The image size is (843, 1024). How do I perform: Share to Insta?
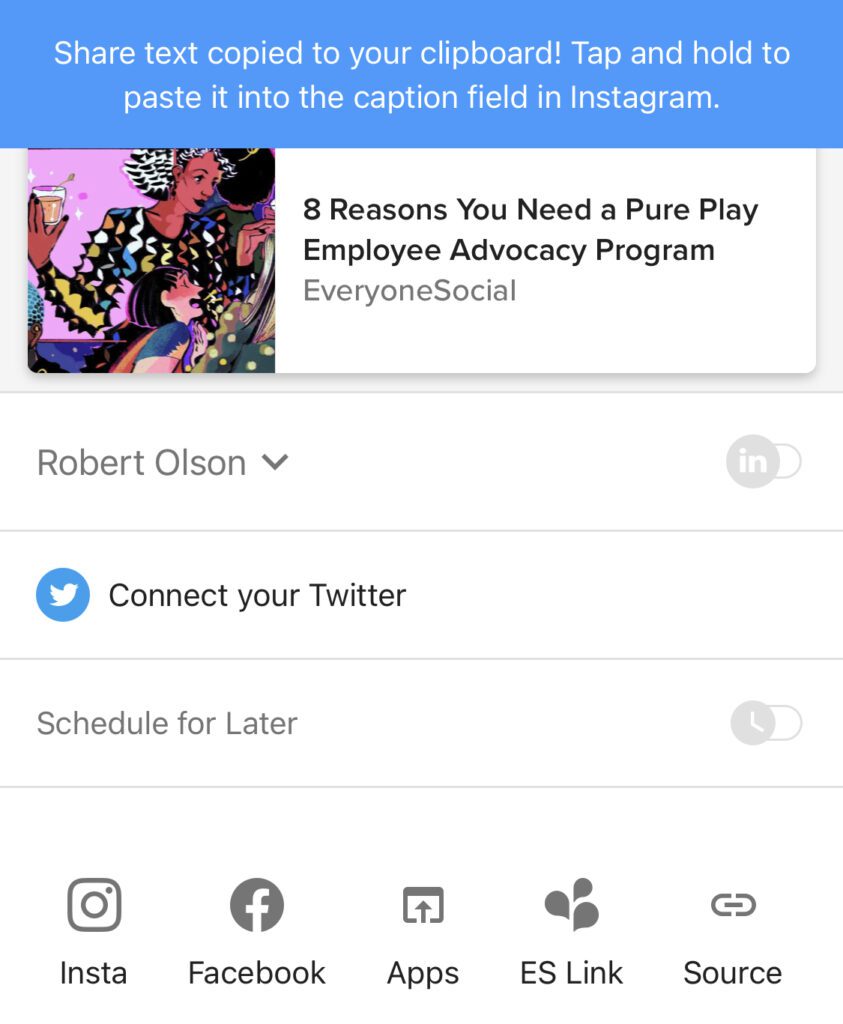coord(94,930)
